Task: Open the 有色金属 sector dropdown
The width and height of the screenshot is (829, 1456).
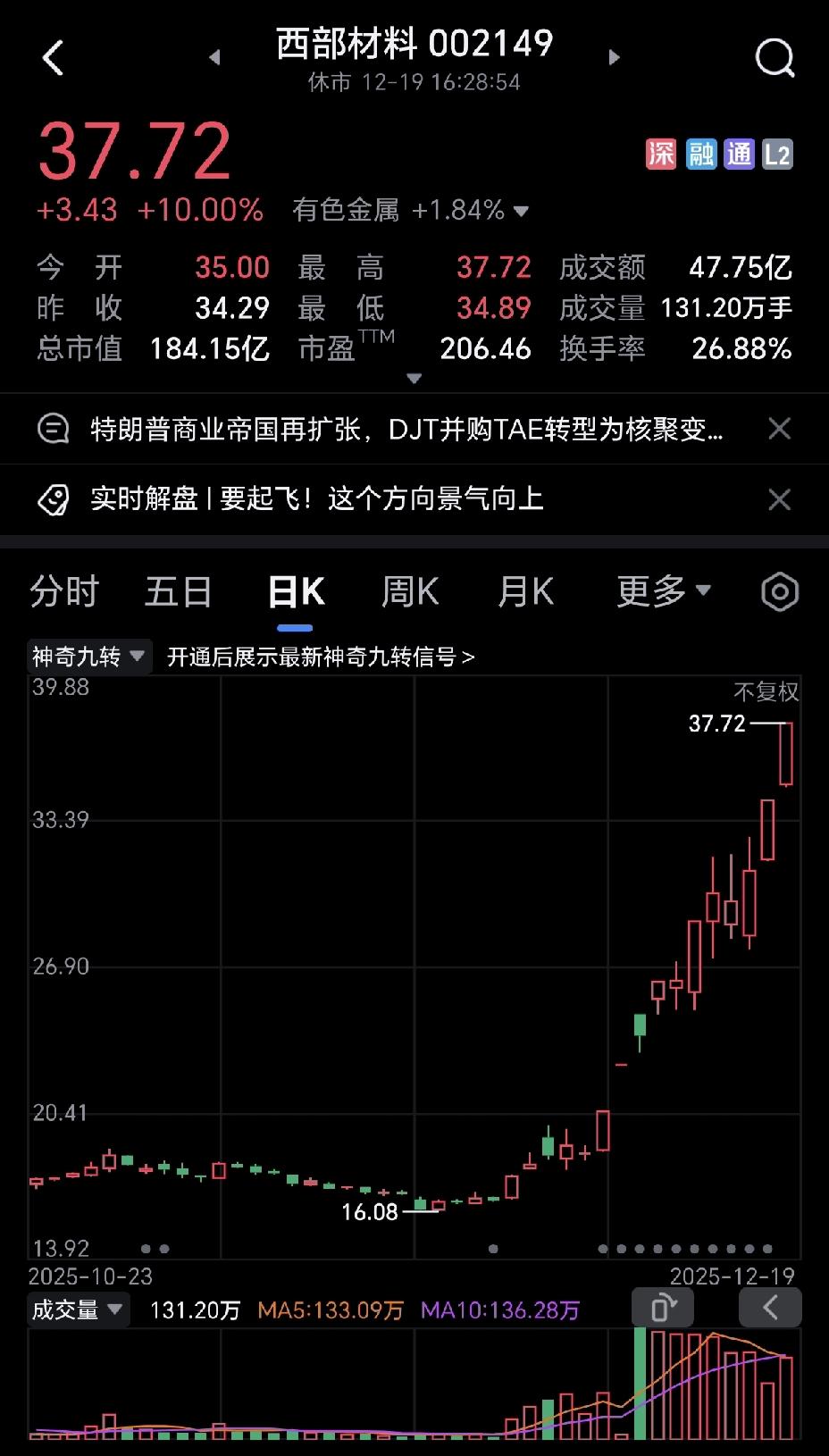Action: (x=406, y=211)
